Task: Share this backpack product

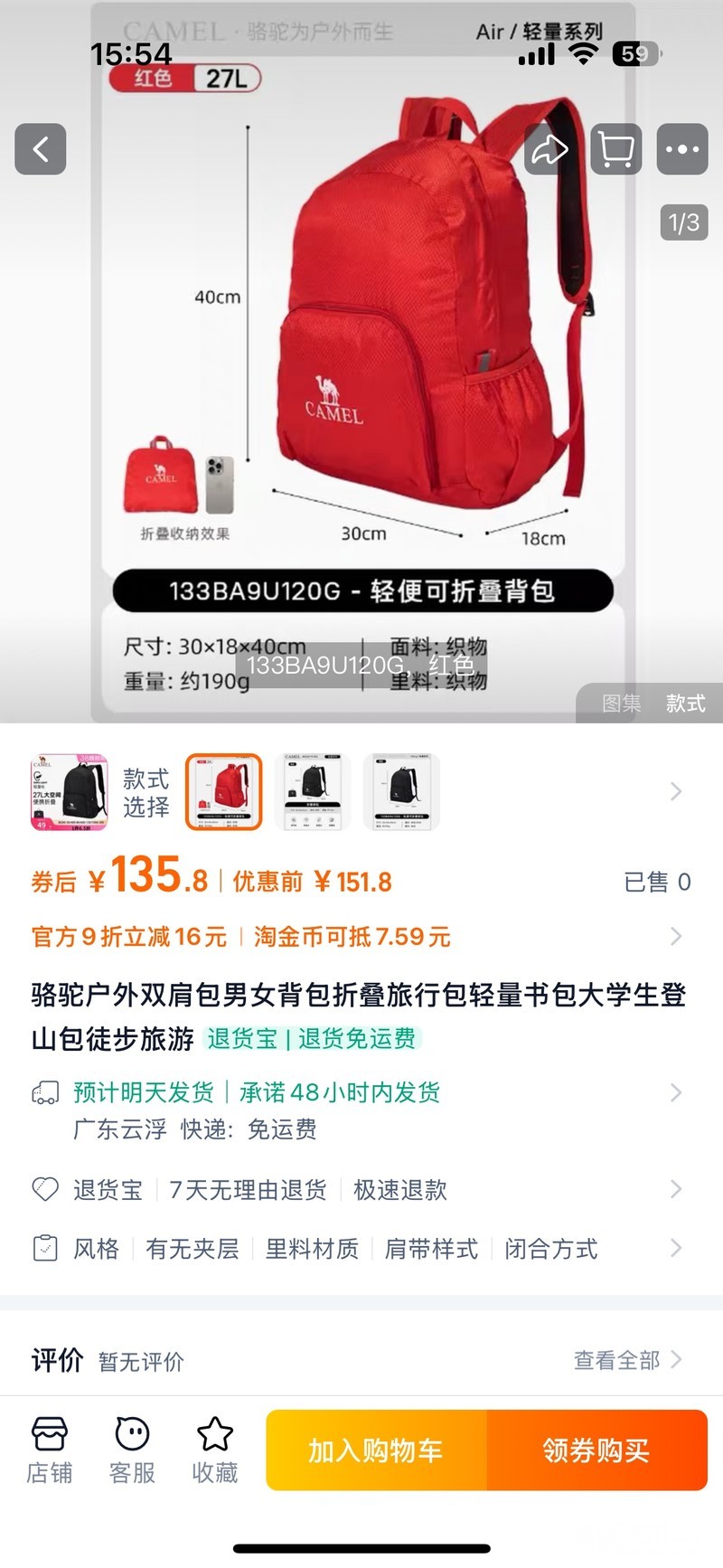Action: [549, 149]
